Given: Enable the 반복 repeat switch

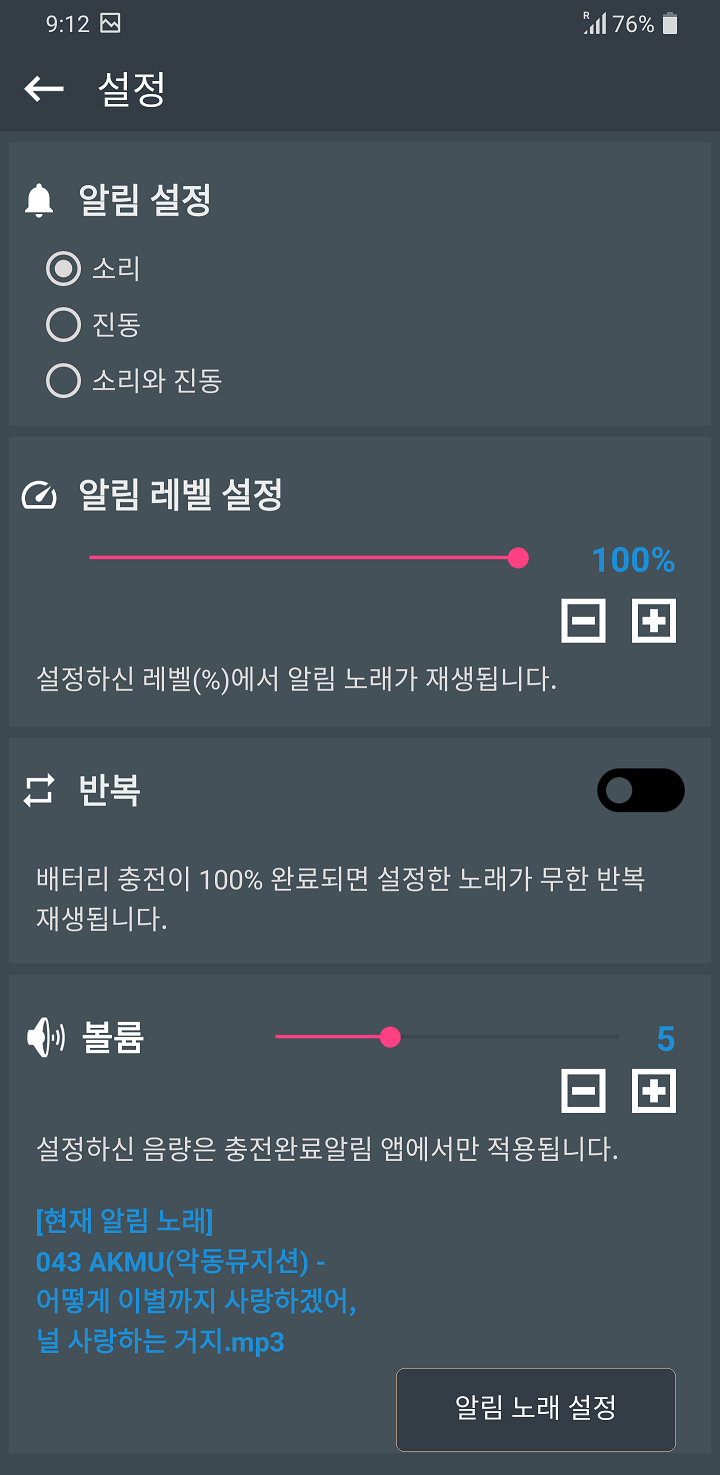Looking at the screenshot, I should (640, 791).
